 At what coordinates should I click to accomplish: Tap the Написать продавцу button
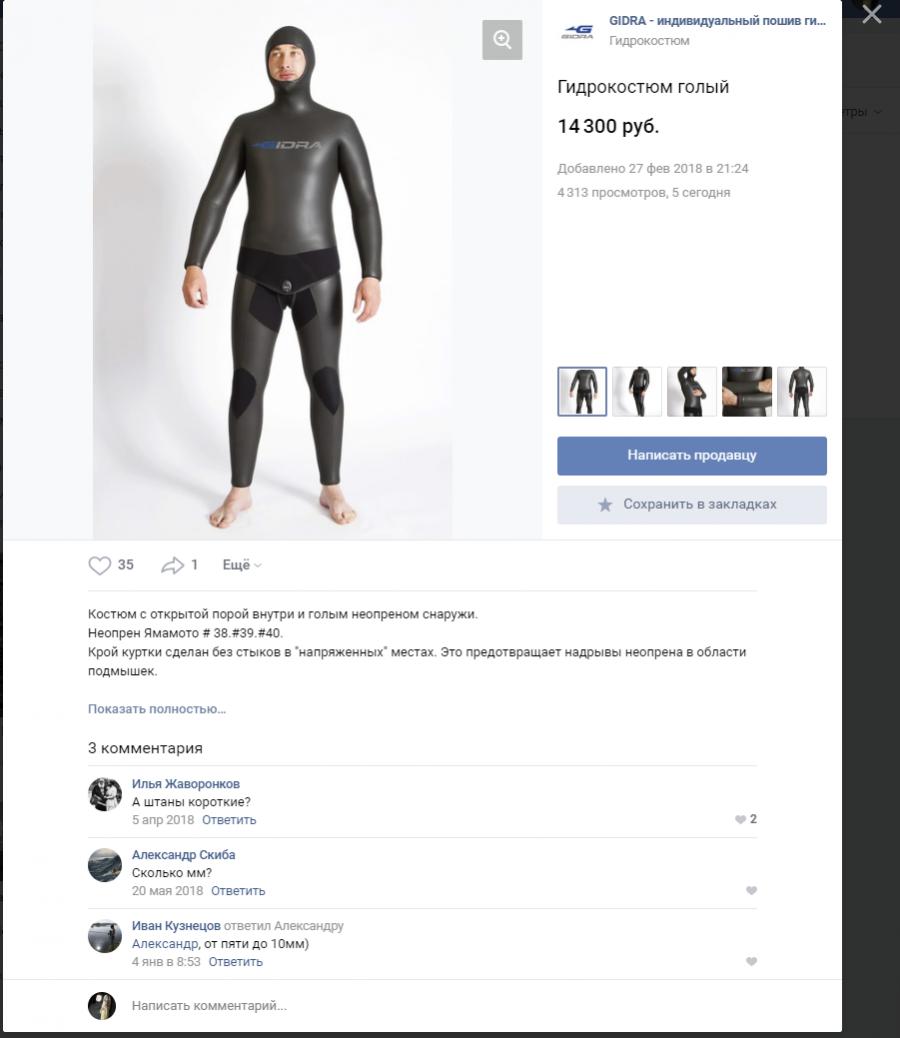click(692, 456)
